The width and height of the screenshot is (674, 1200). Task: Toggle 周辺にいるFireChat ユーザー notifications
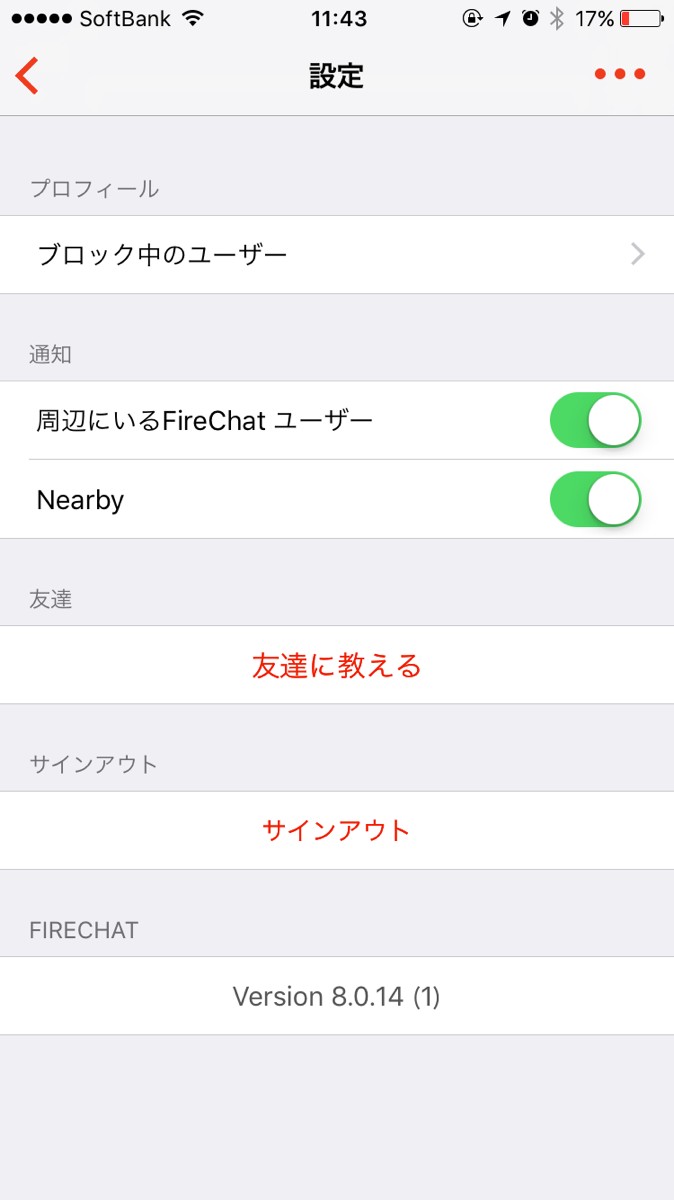[595, 420]
